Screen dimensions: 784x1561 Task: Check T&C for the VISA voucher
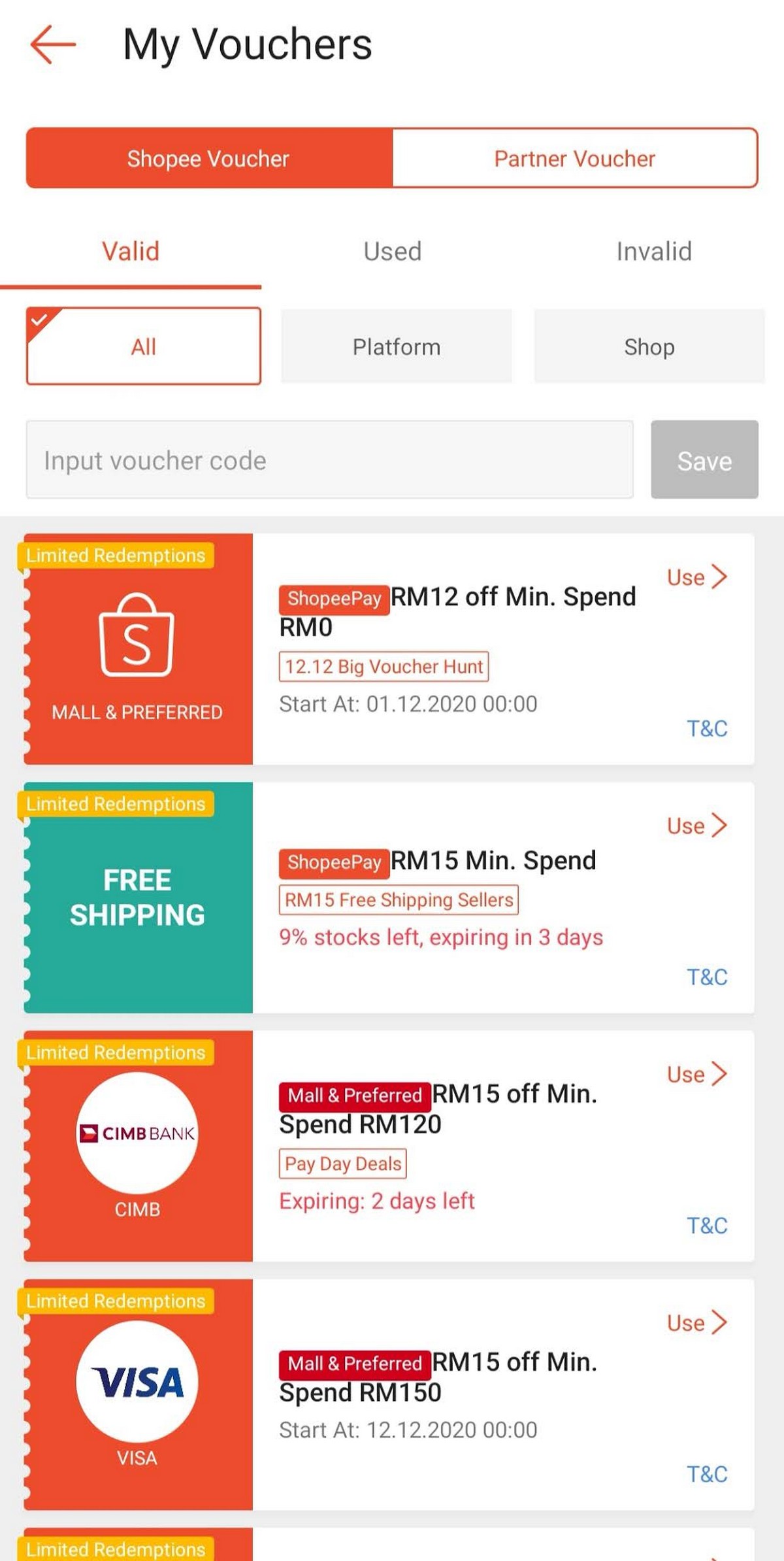point(707,1473)
